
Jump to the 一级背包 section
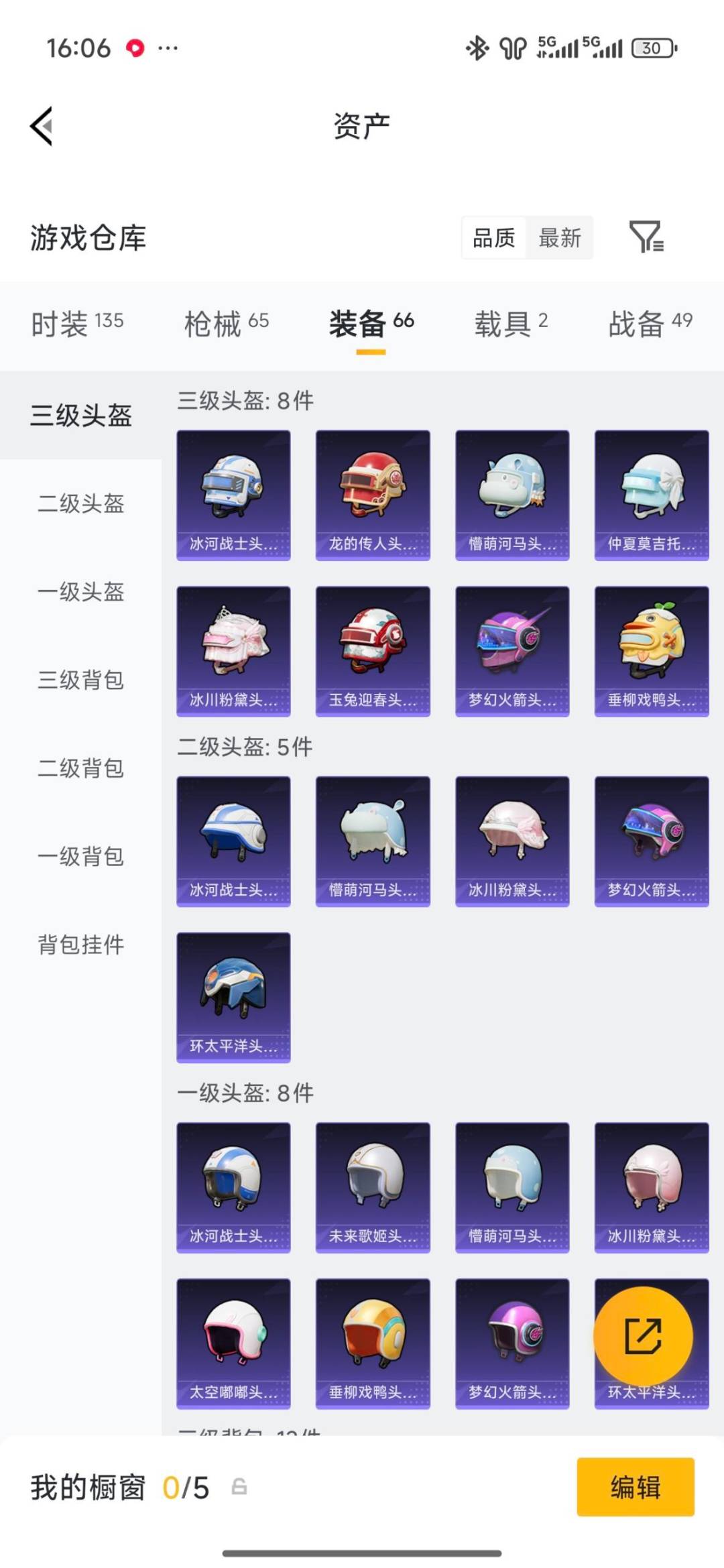[x=80, y=857]
